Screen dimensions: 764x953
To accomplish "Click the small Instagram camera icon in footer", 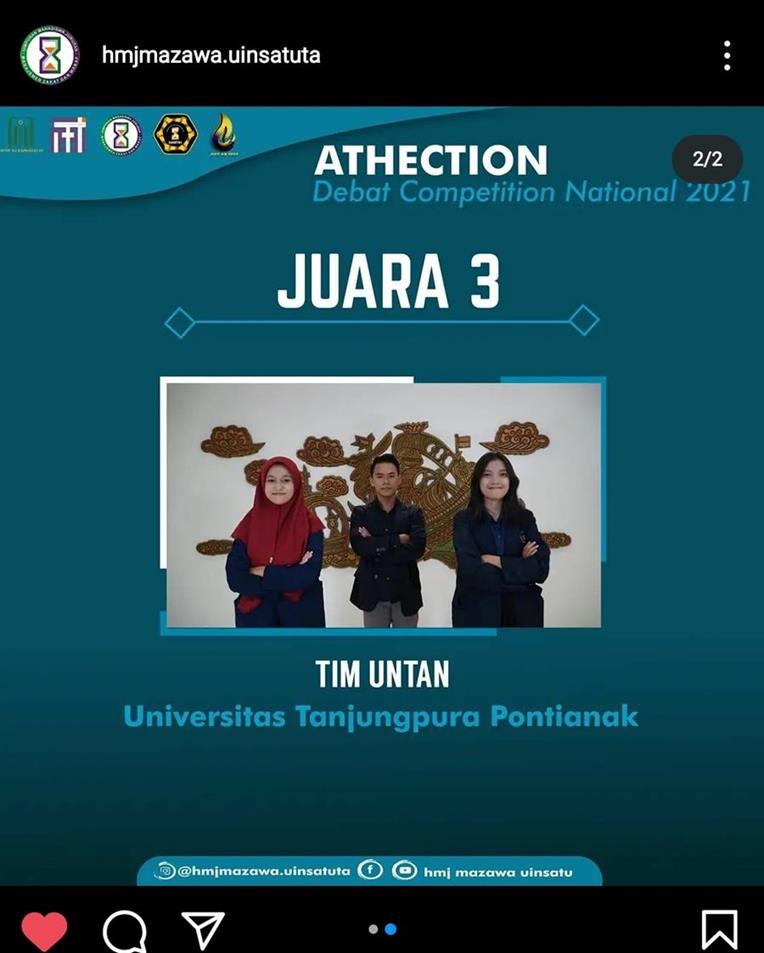I will [165, 870].
